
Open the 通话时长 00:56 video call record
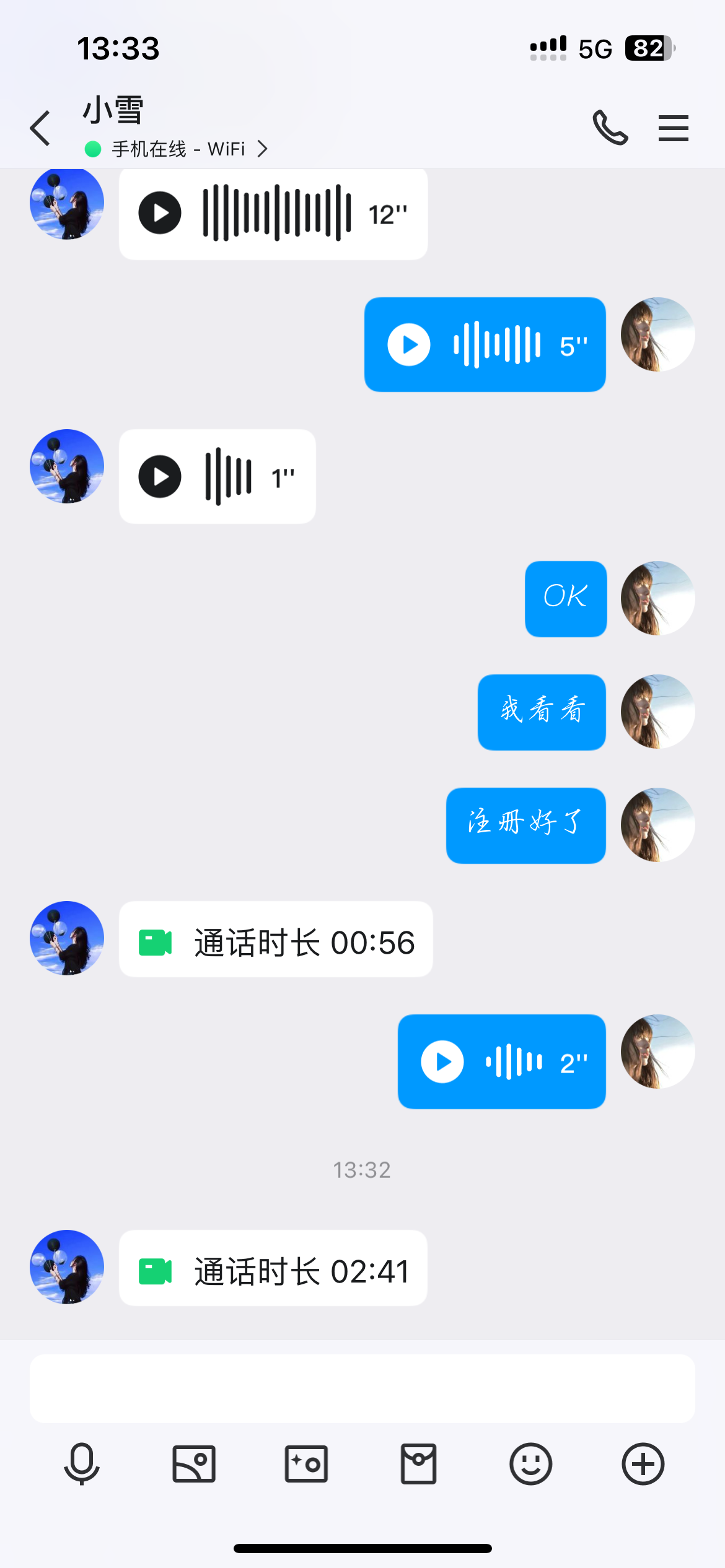click(x=276, y=939)
